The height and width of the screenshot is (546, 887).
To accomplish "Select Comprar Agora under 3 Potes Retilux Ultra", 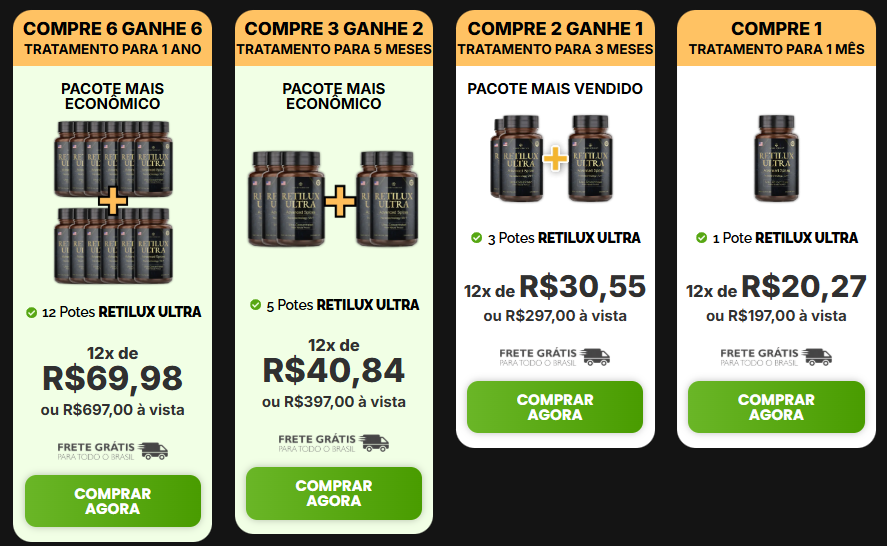I will tap(555, 407).
